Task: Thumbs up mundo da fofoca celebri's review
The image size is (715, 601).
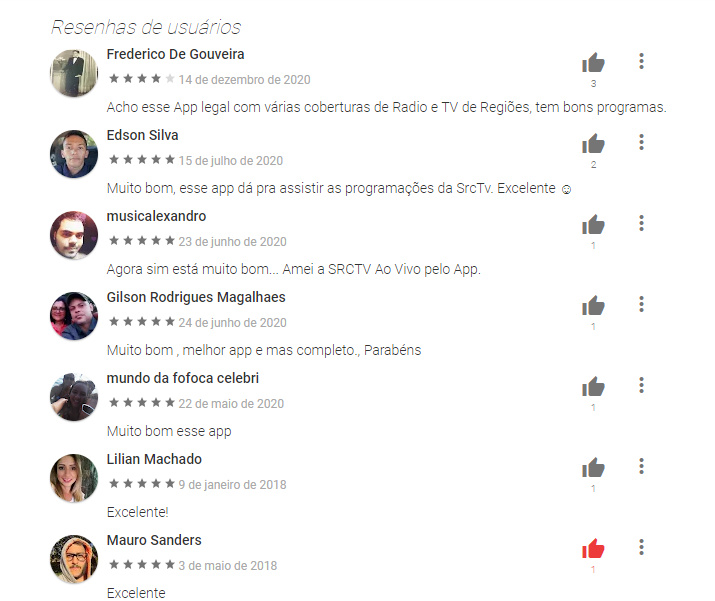Action: pos(593,387)
